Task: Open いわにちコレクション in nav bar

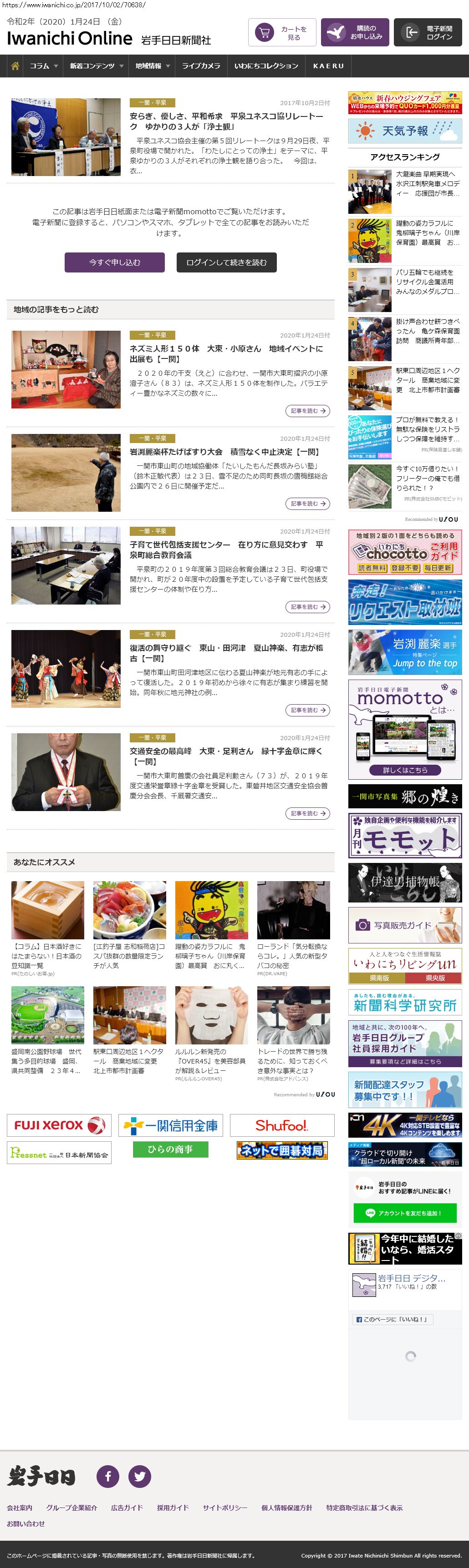Action: [x=266, y=66]
